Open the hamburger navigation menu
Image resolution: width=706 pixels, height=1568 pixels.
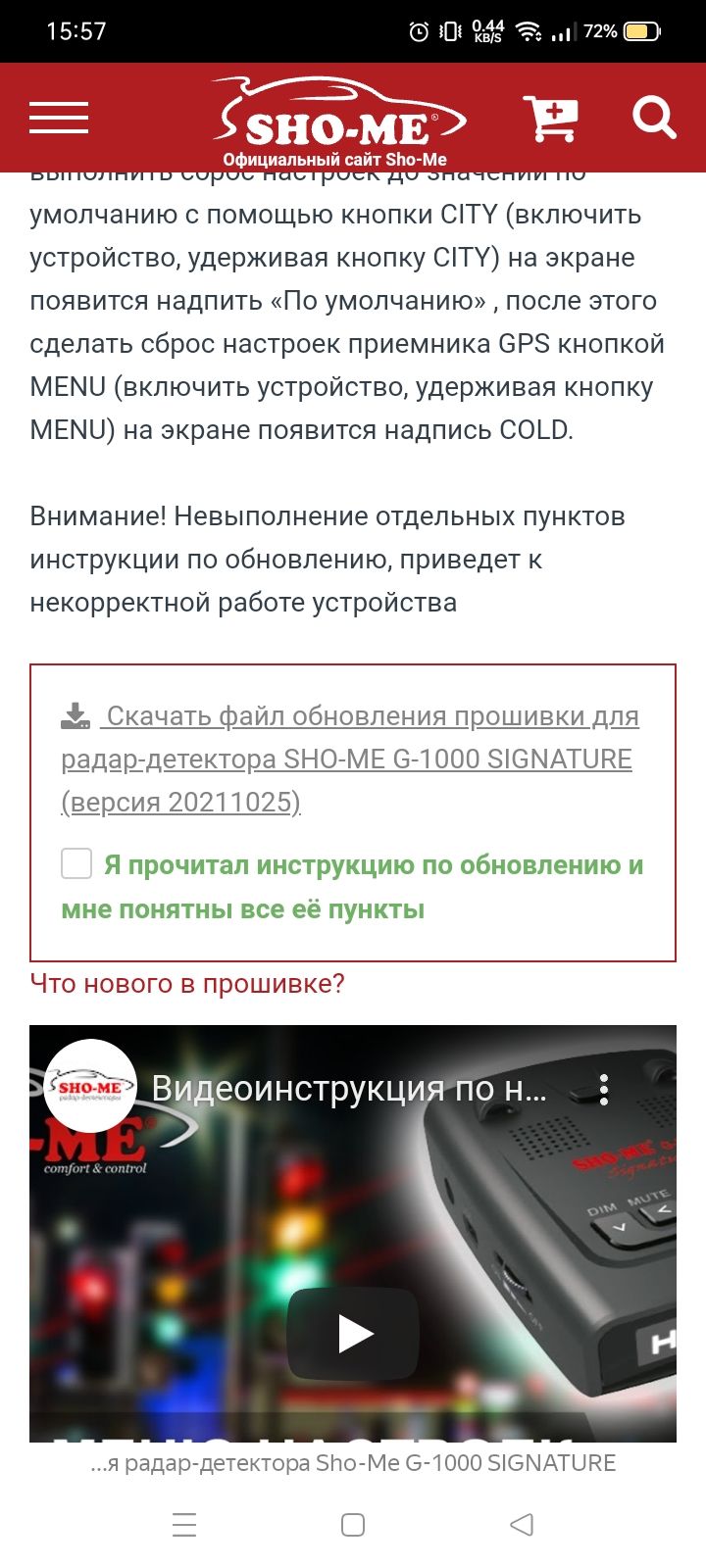coord(59,118)
